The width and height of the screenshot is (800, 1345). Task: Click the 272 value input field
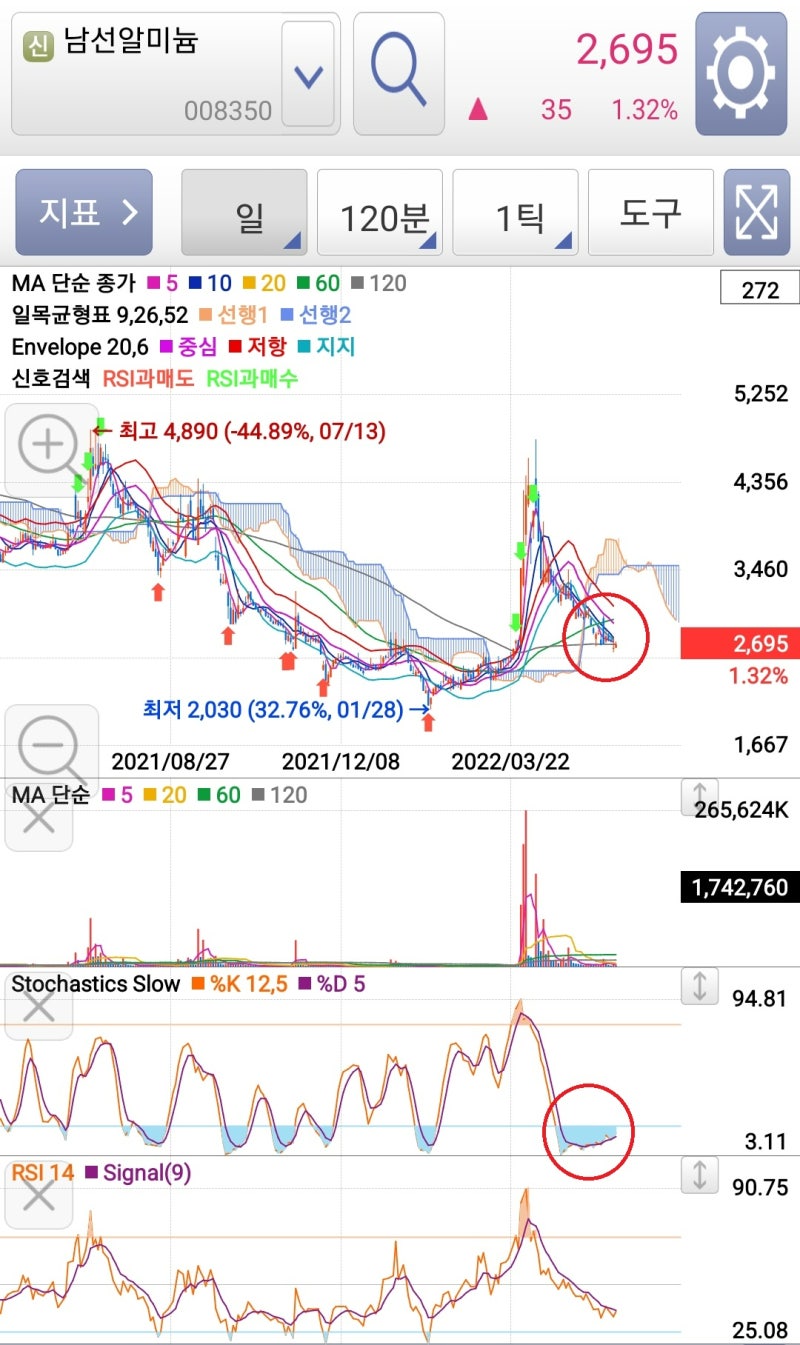point(758,290)
